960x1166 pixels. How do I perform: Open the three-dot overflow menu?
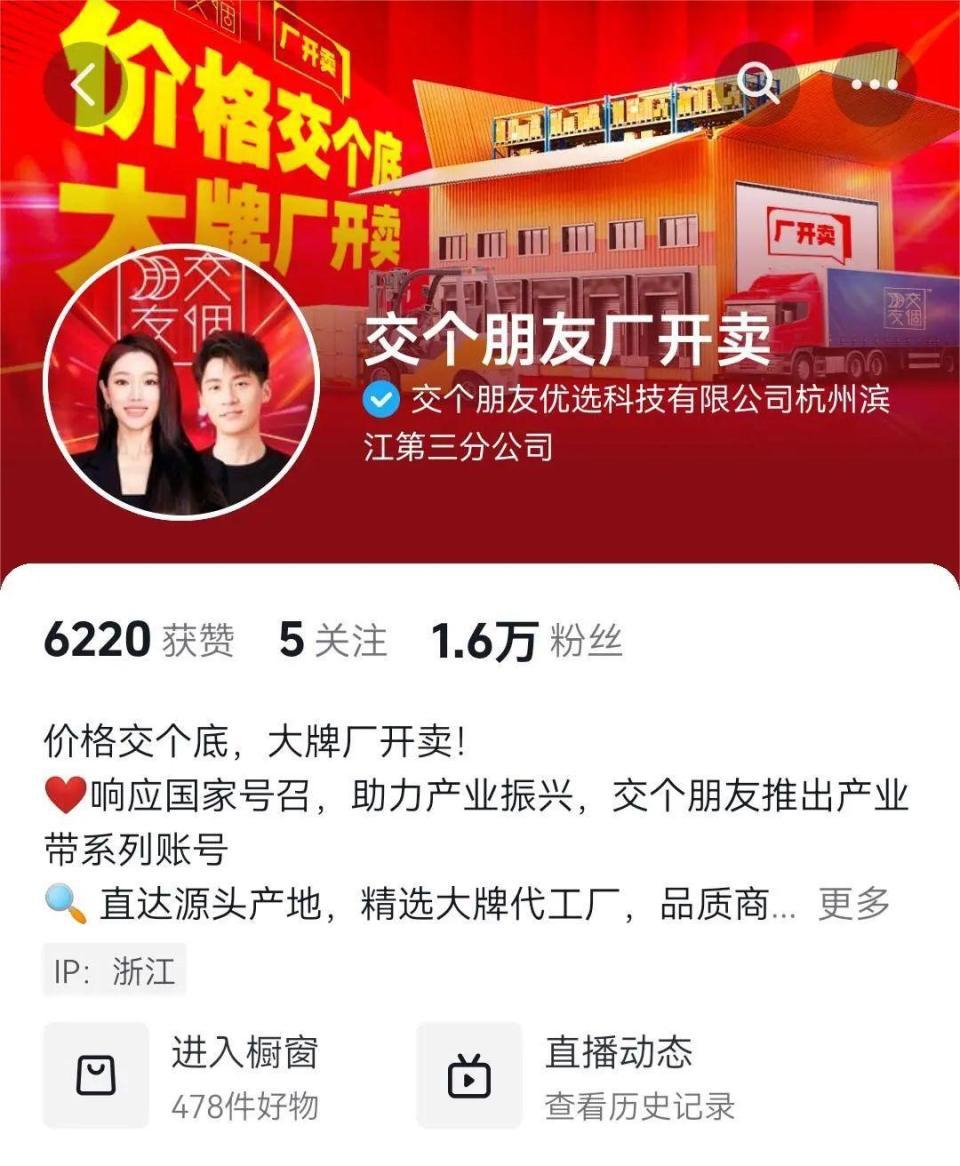(874, 85)
